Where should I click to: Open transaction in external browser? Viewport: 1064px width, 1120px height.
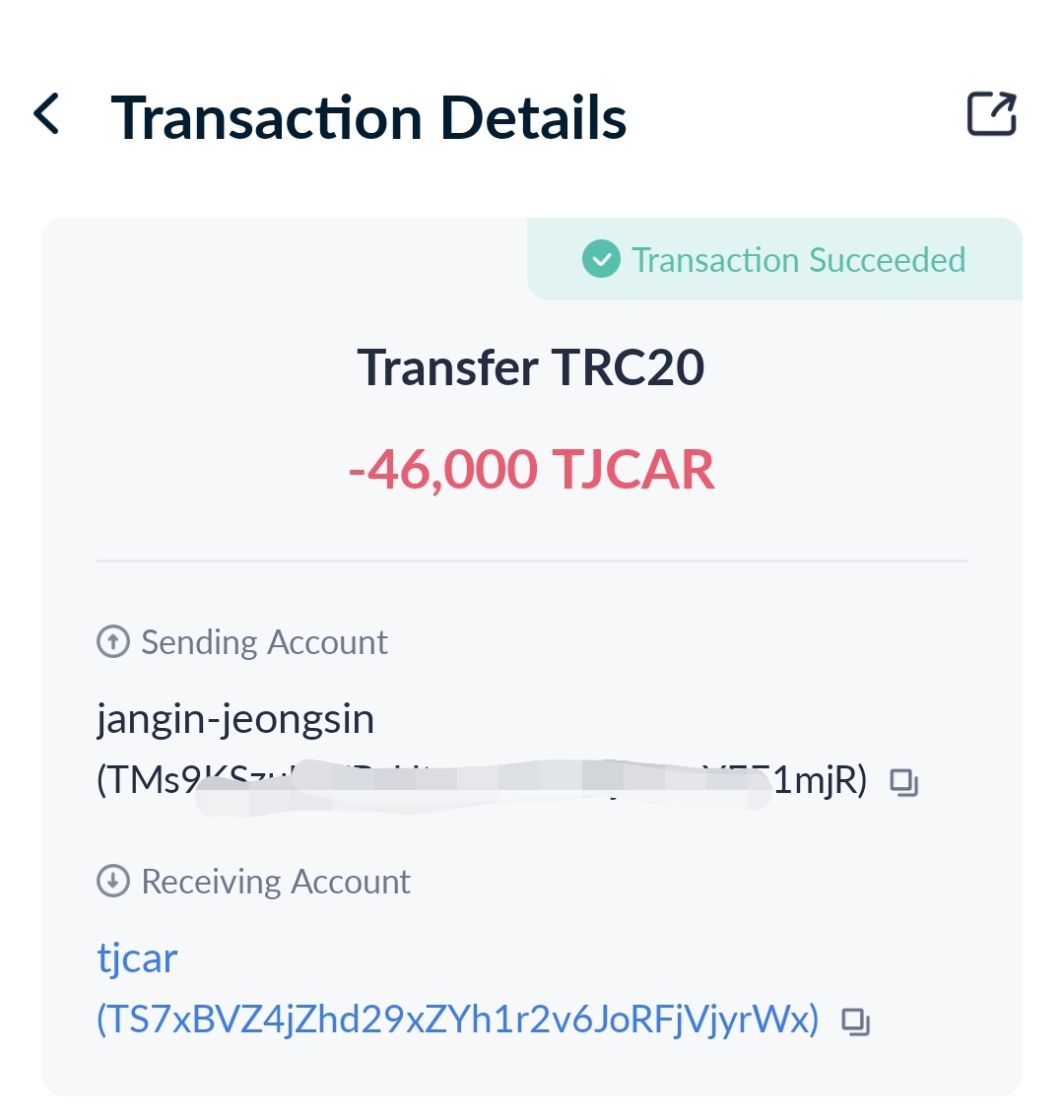pos(990,114)
